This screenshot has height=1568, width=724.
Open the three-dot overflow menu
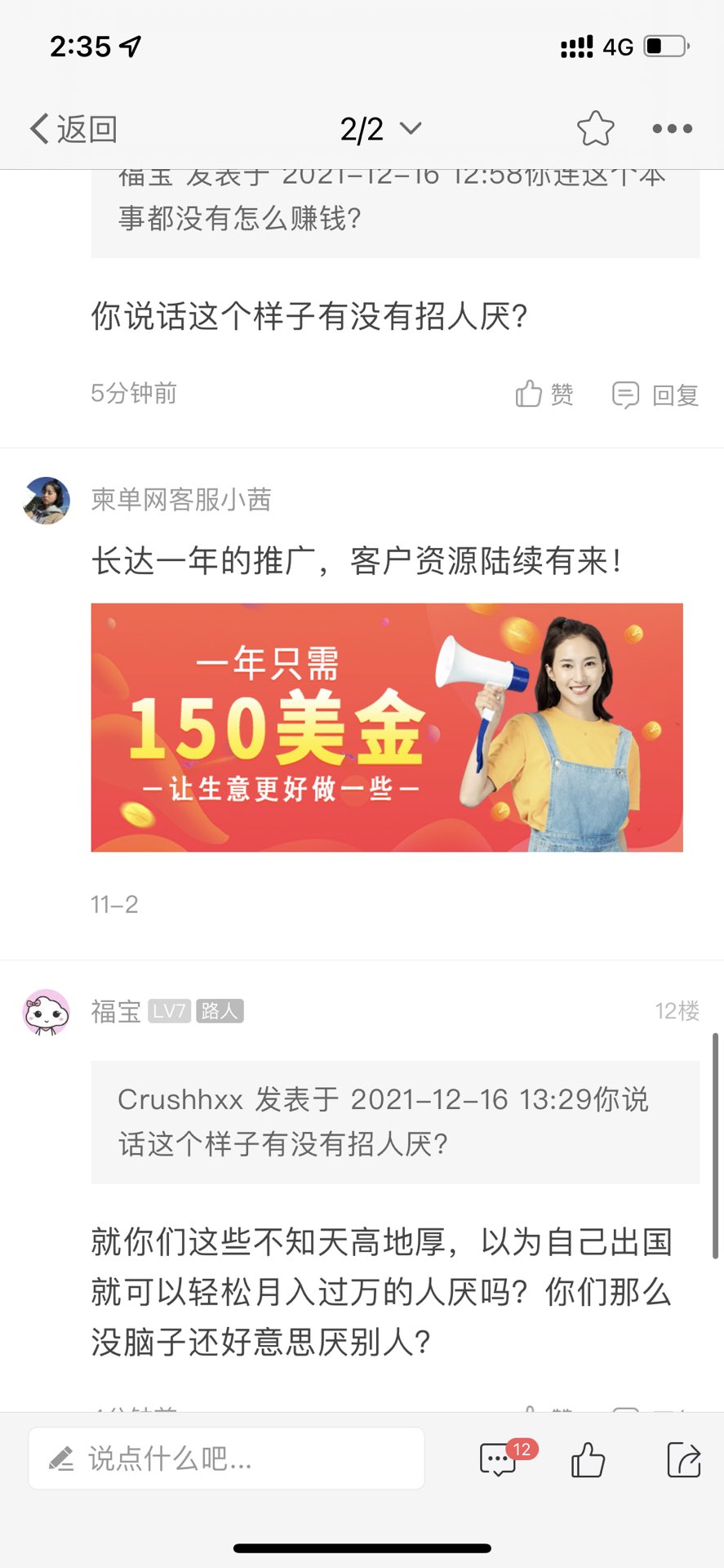coord(673,128)
